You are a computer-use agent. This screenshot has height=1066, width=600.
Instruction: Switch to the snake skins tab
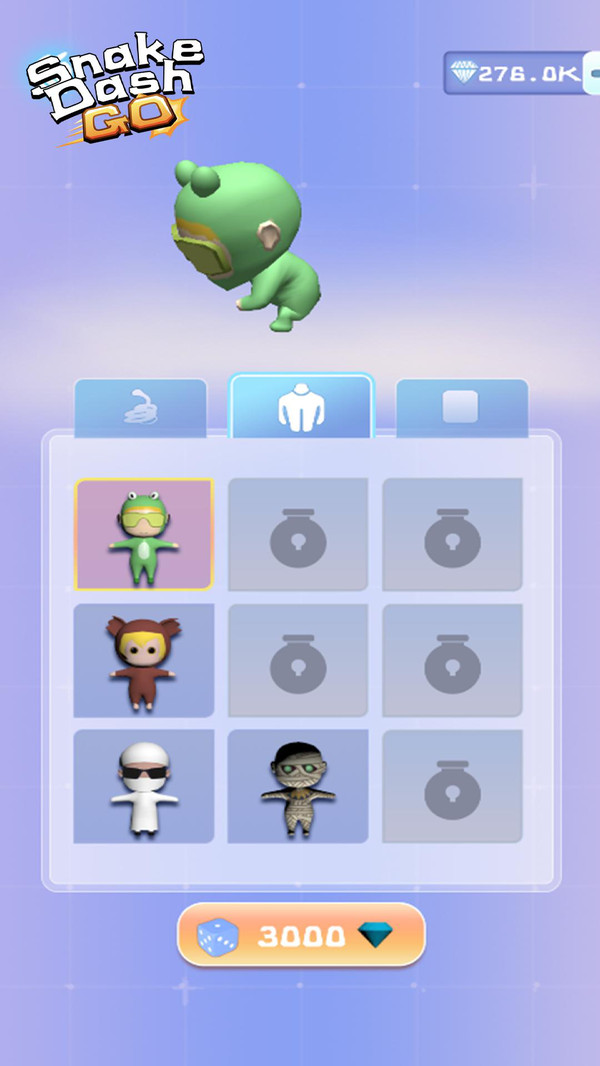click(x=141, y=408)
